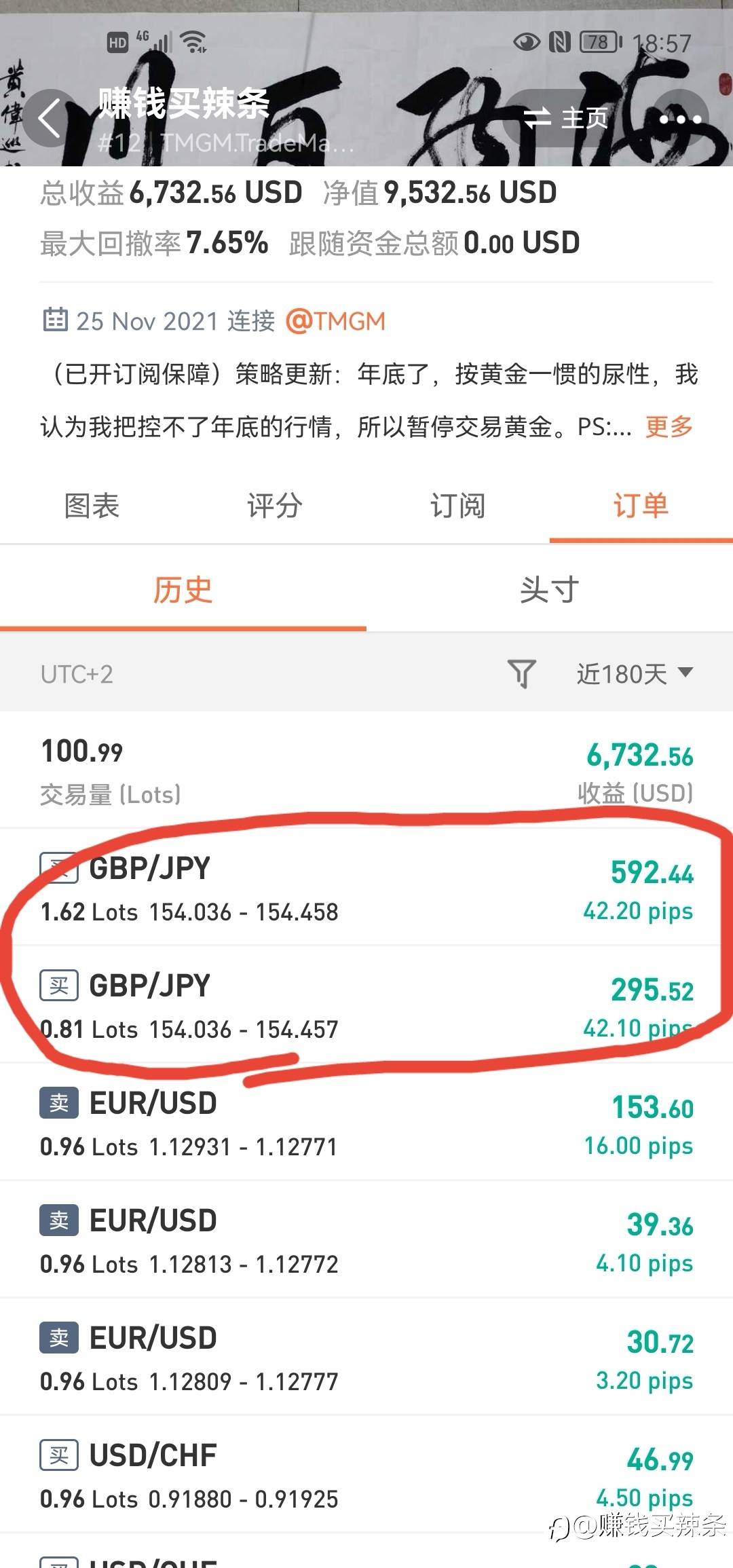Expand the description with 更多
This screenshot has width=733, height=1568.
point(669,427)
